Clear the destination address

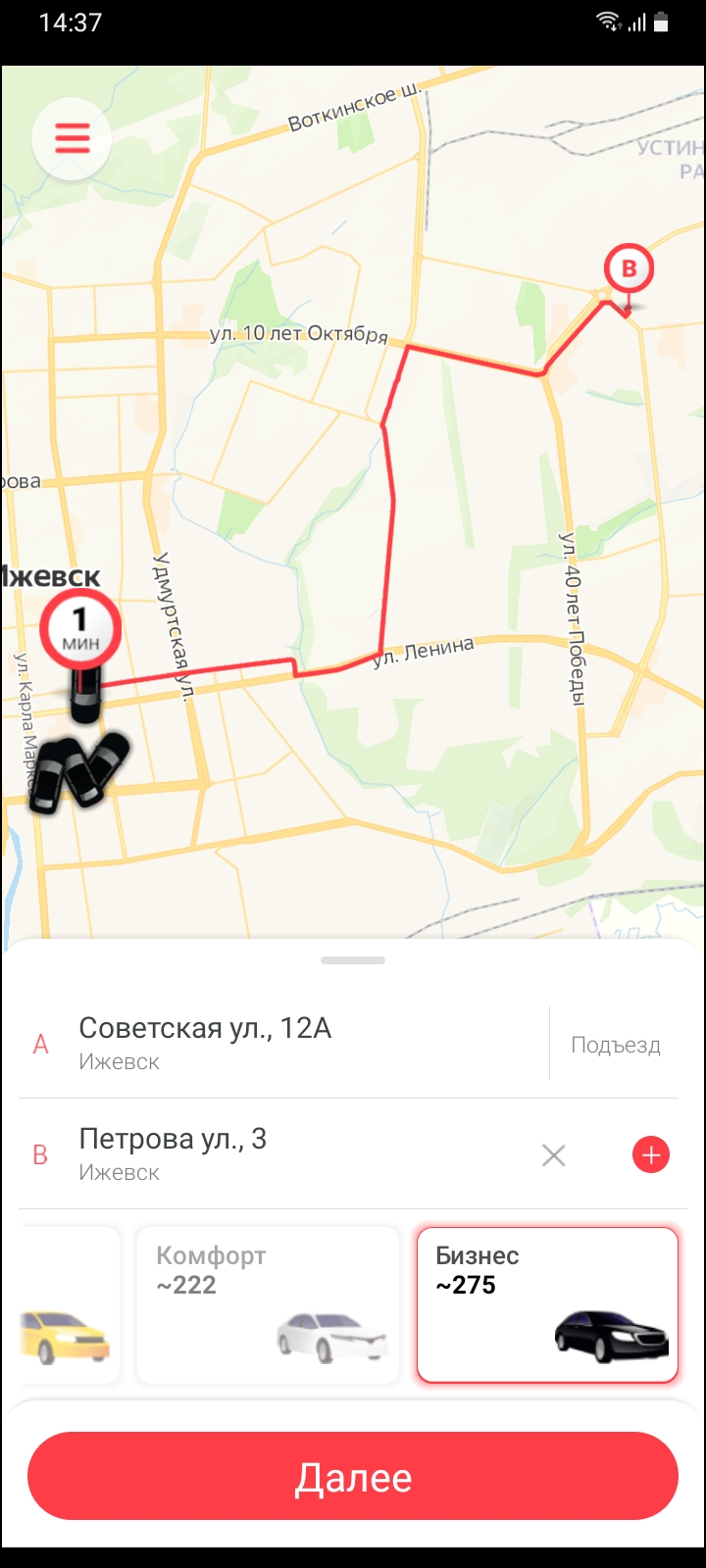pyautogui.click(x=554, y=1155)
